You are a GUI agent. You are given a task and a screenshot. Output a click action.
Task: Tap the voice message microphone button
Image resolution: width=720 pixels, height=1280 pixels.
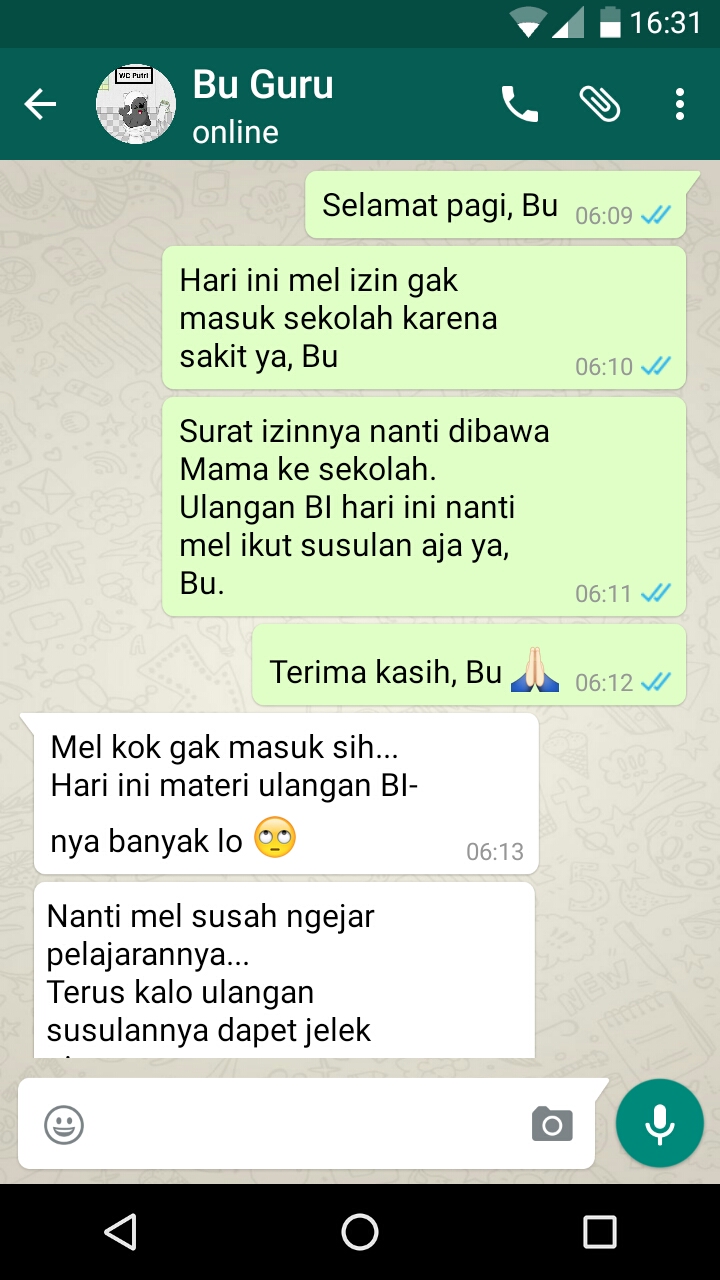[x=660, y=1123]
